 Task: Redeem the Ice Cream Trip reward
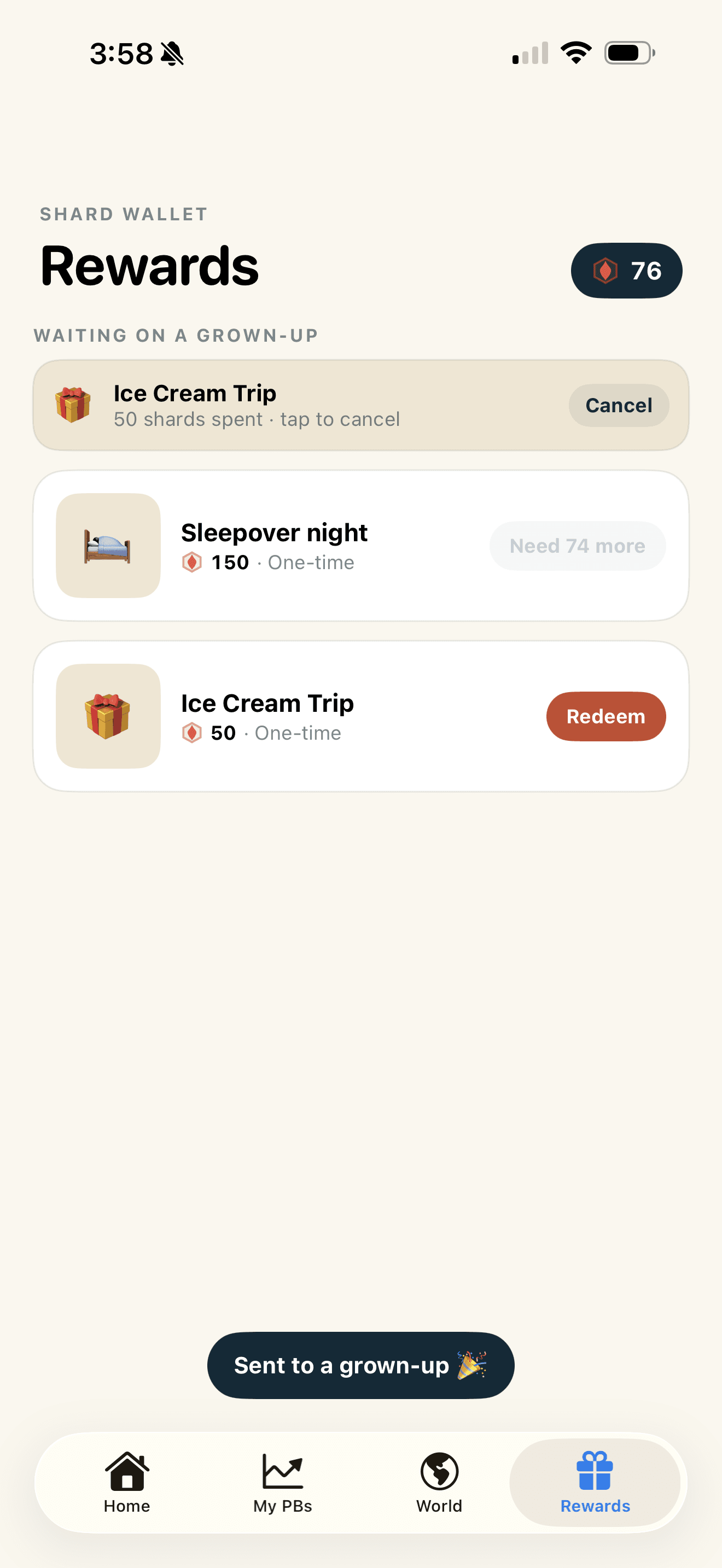pos(605,716)
